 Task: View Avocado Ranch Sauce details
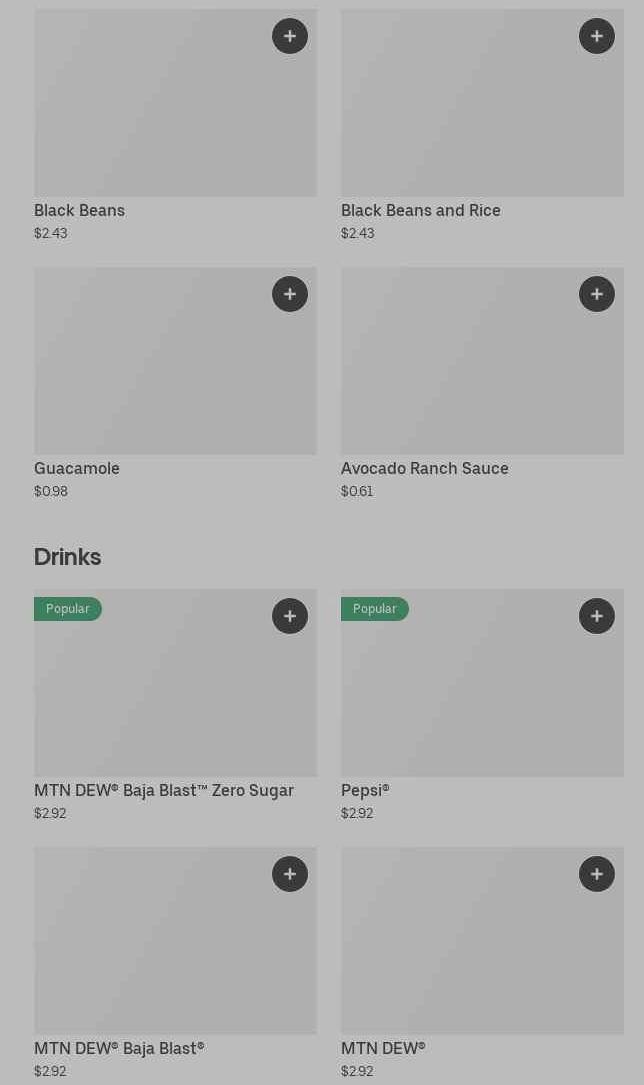coord(470,375)
